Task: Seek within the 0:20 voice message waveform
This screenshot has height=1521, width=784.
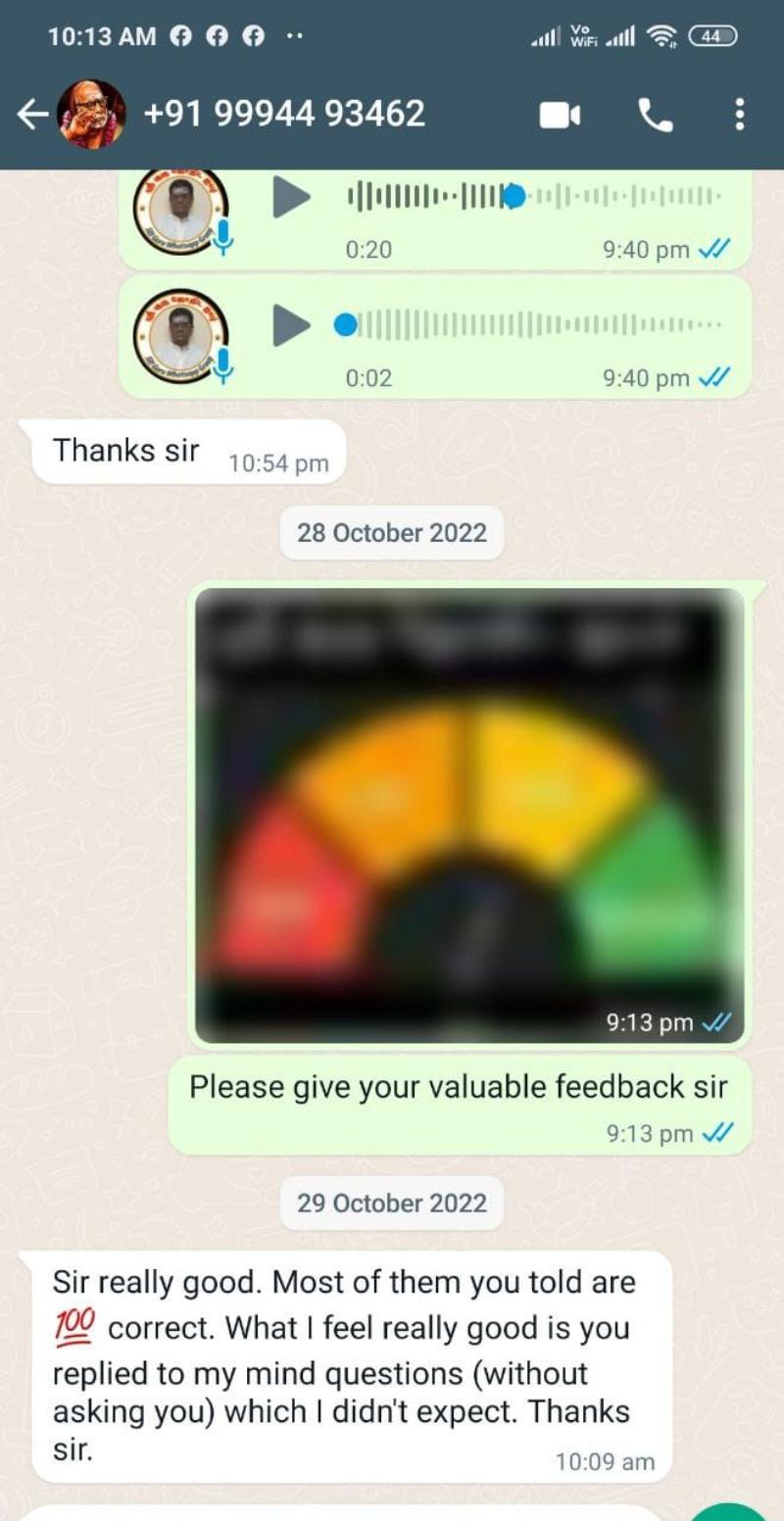Action: [x=534, y=197]
